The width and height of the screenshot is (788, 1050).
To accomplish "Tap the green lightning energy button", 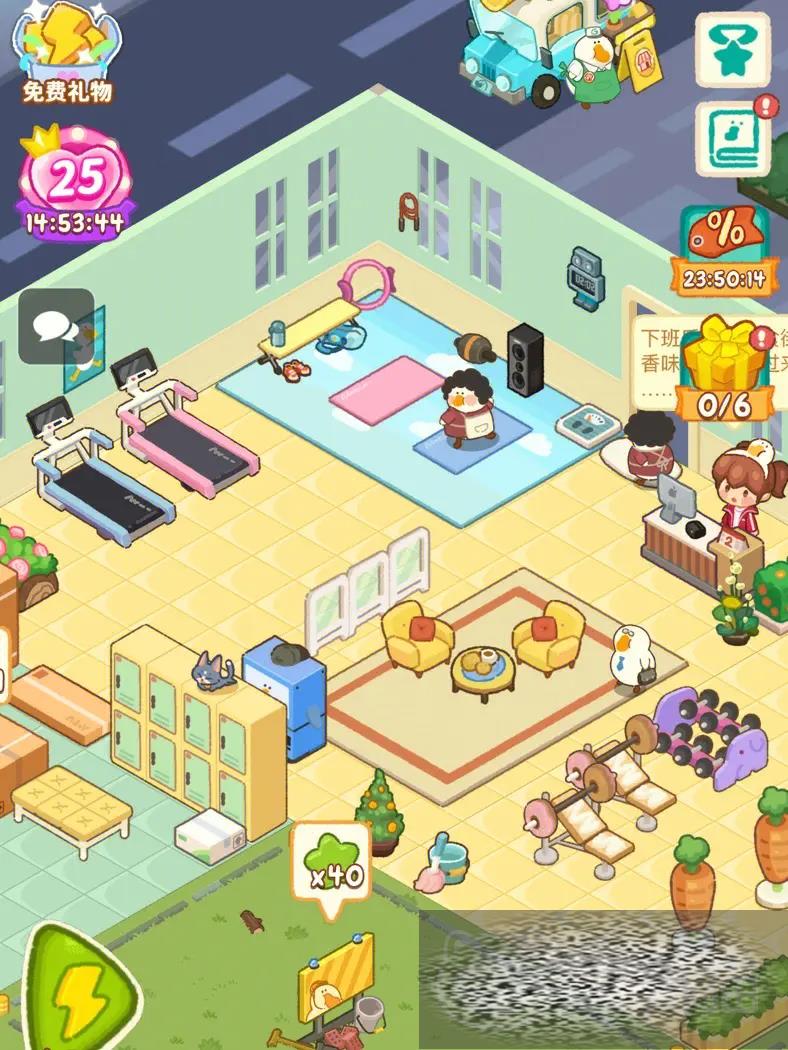I will pos(73,993).
